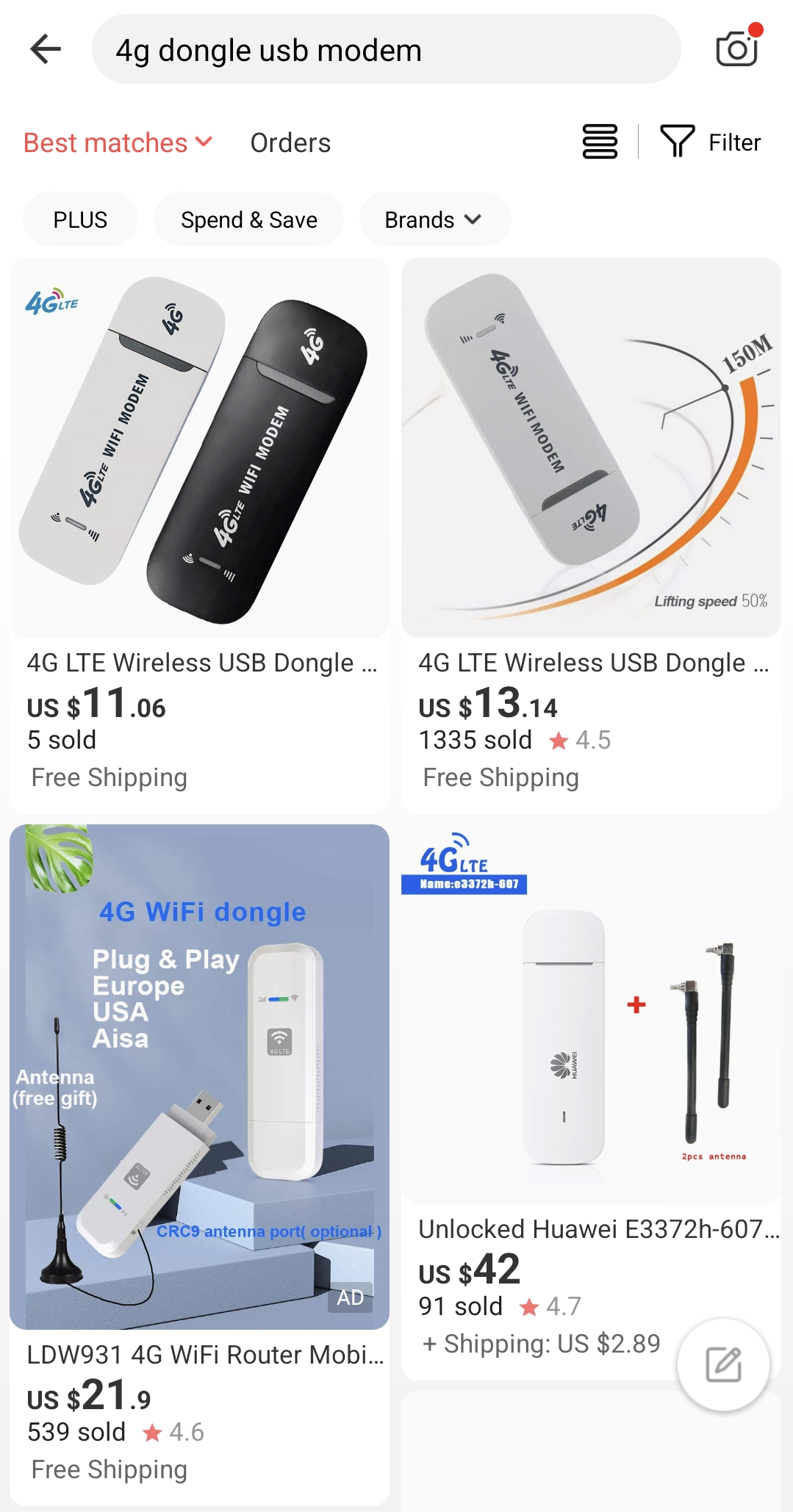Open the Best matches sorting dropdown
Screen dimensions: 793x1512
pyautogui.click(x=116, y=143)
